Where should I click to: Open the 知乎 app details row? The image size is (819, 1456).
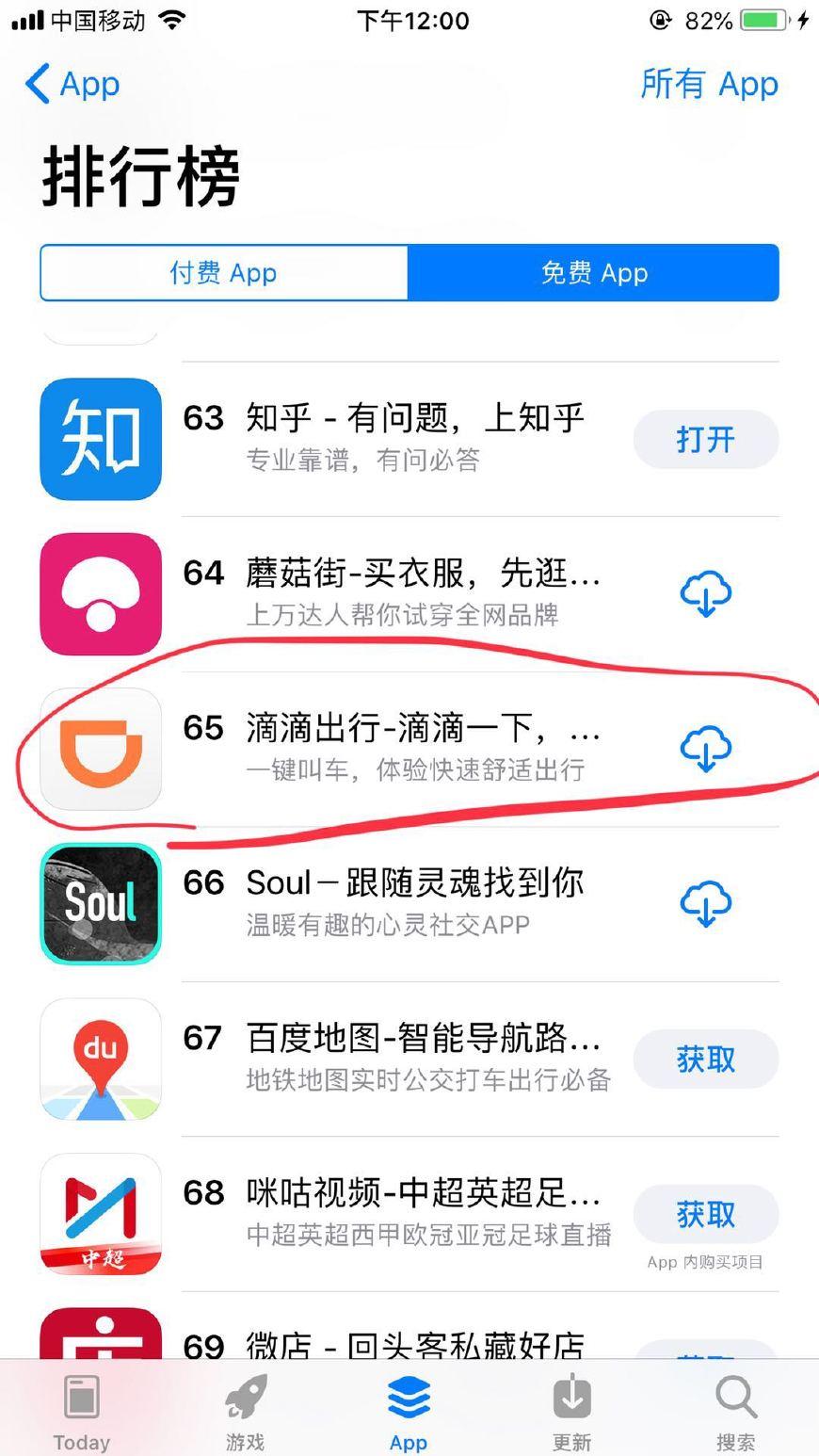click(x=409, y=439)
